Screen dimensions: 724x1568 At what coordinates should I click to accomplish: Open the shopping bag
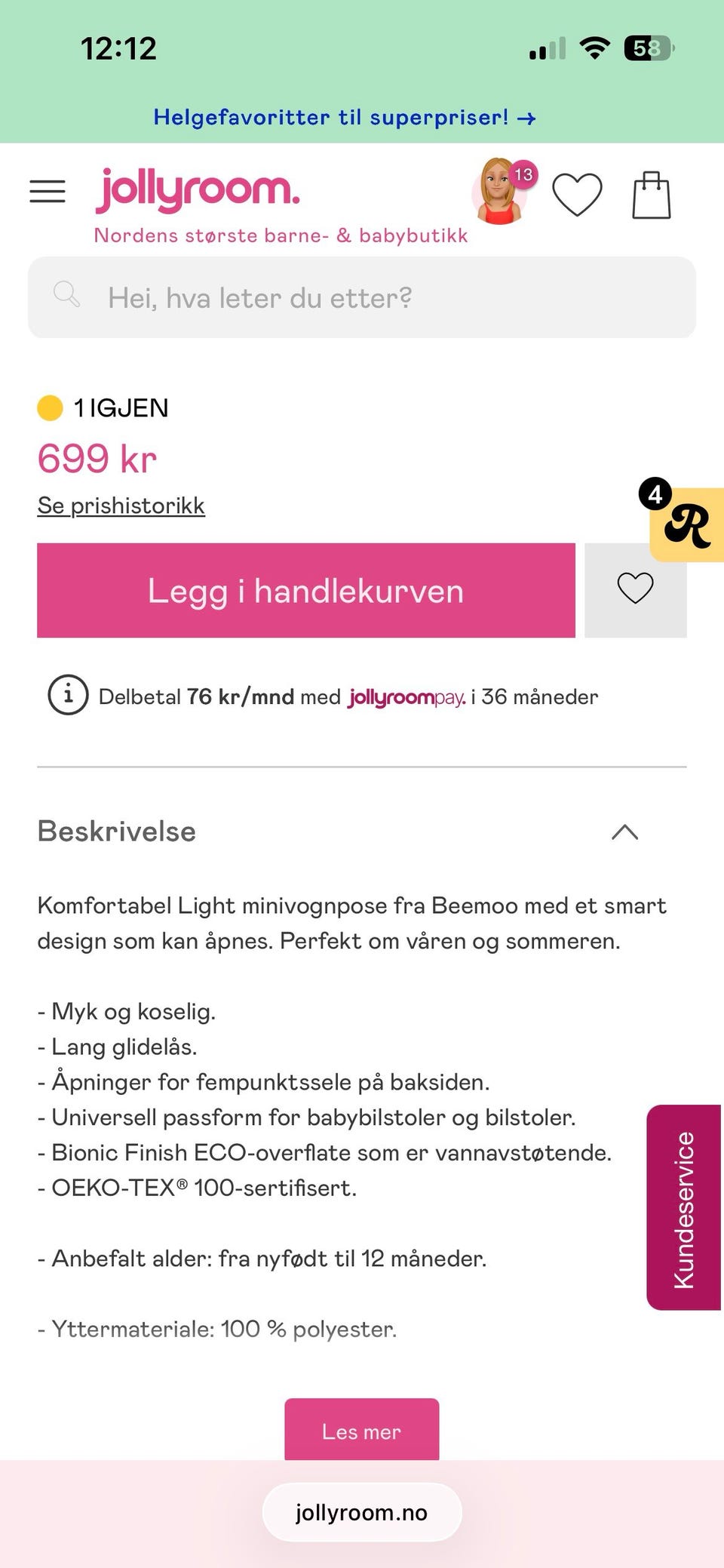[652, 195]
